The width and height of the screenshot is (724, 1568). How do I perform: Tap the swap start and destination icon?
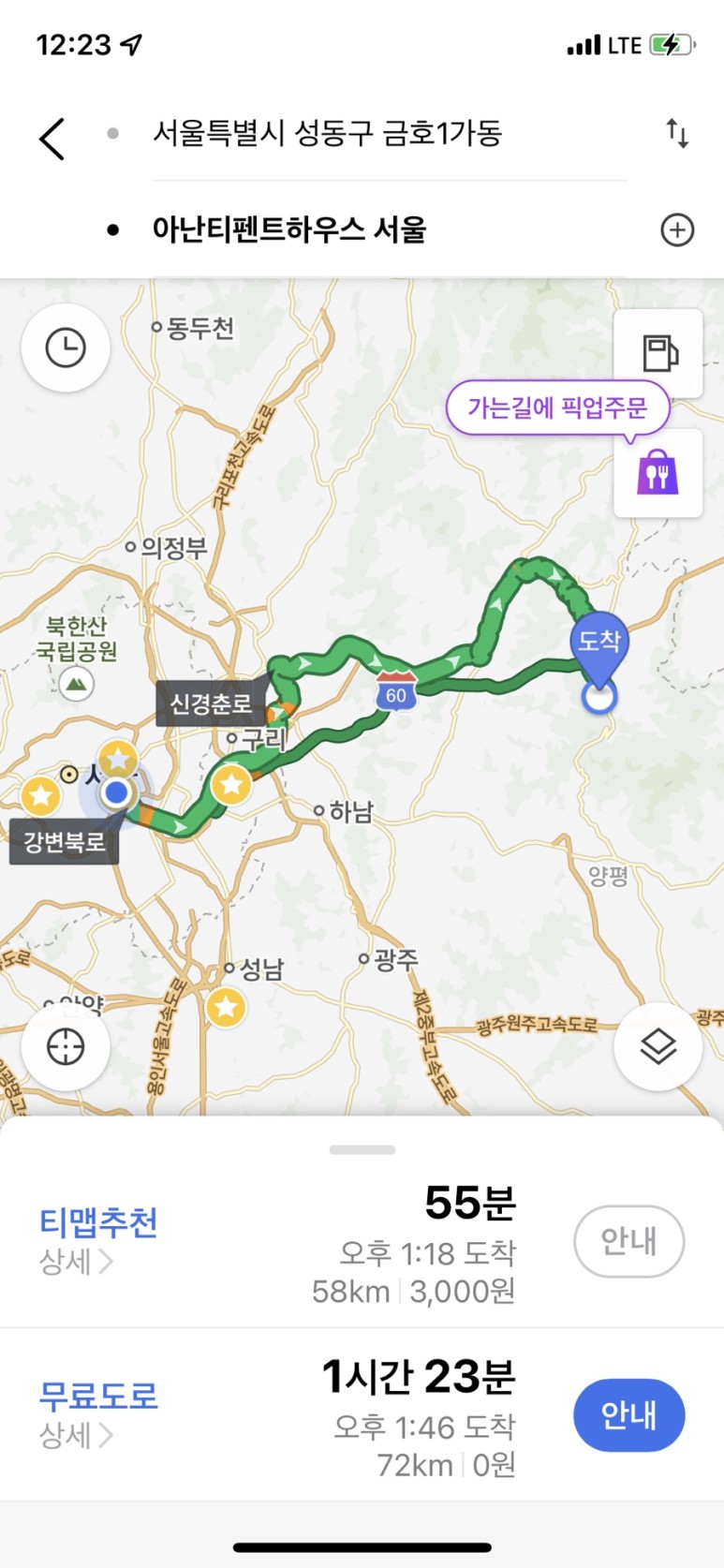[676, 134]
